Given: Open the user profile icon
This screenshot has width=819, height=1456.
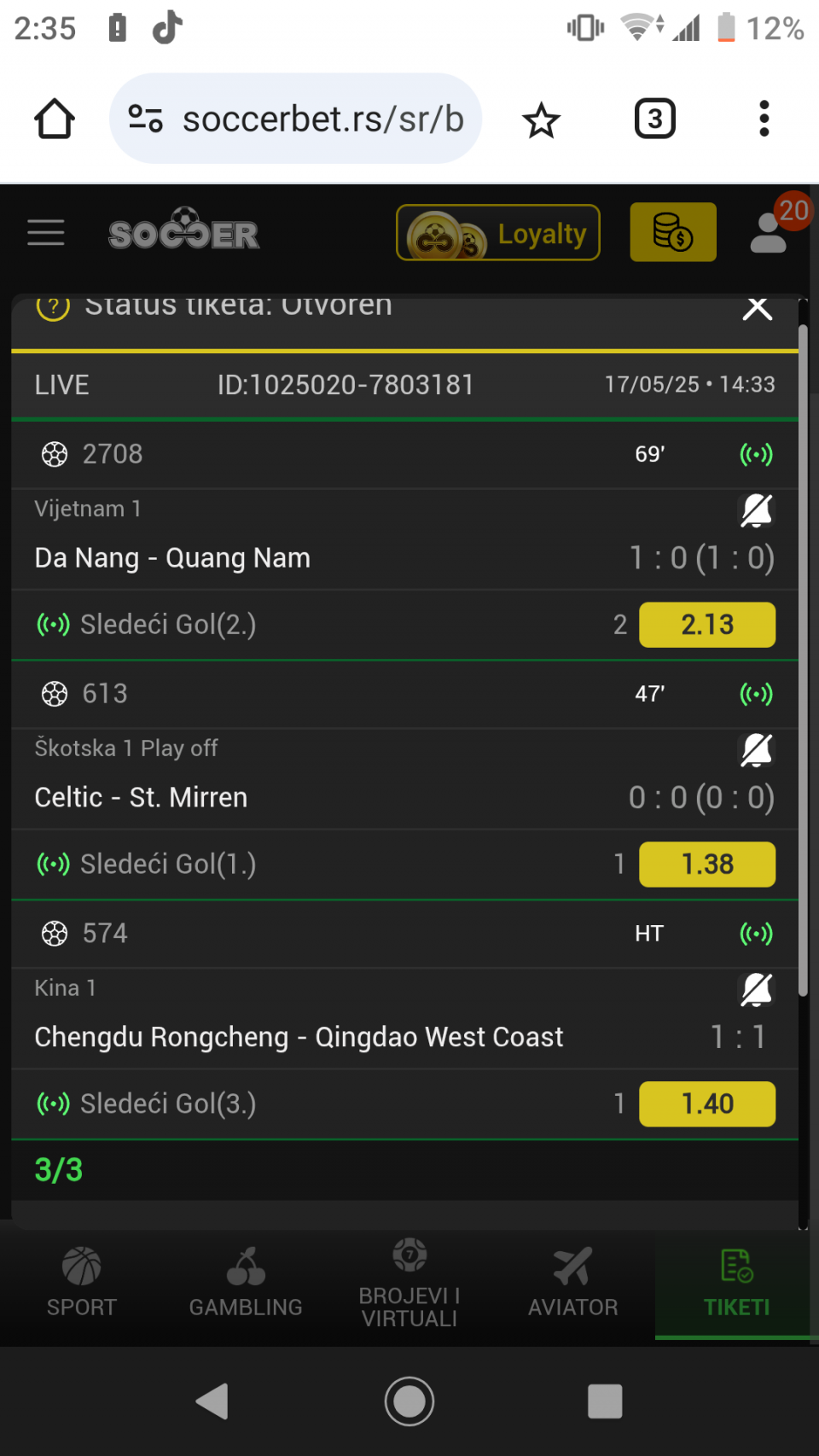Looking at the screenshot, I should pyautogui.click(x=769, y=232).
